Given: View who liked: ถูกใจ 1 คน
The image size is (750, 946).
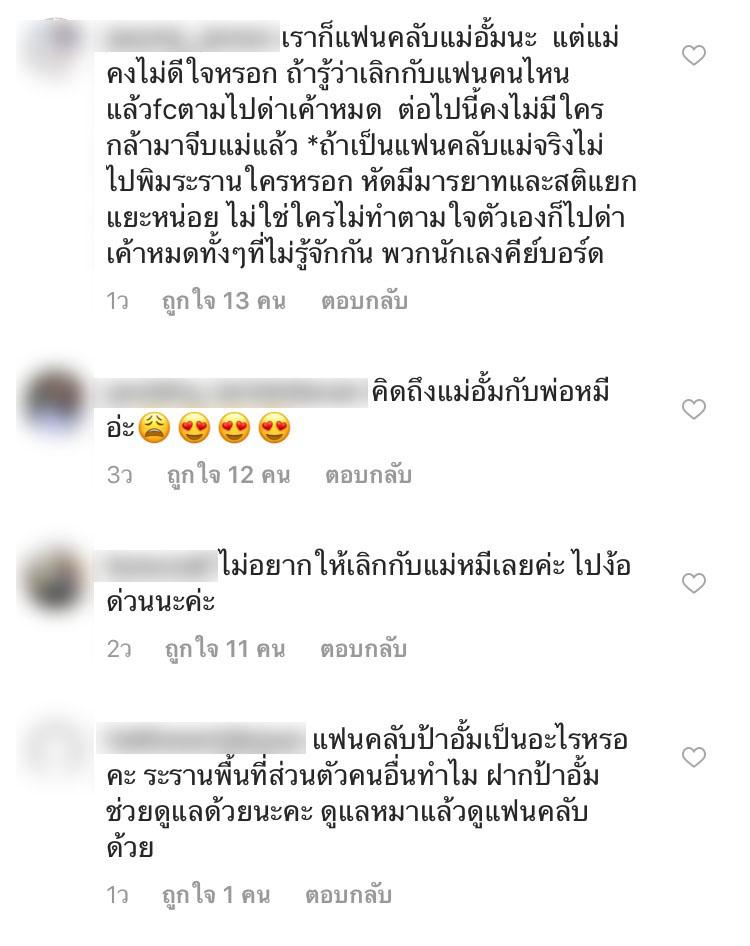Looking at the screenshot, I should click(216, 895).
